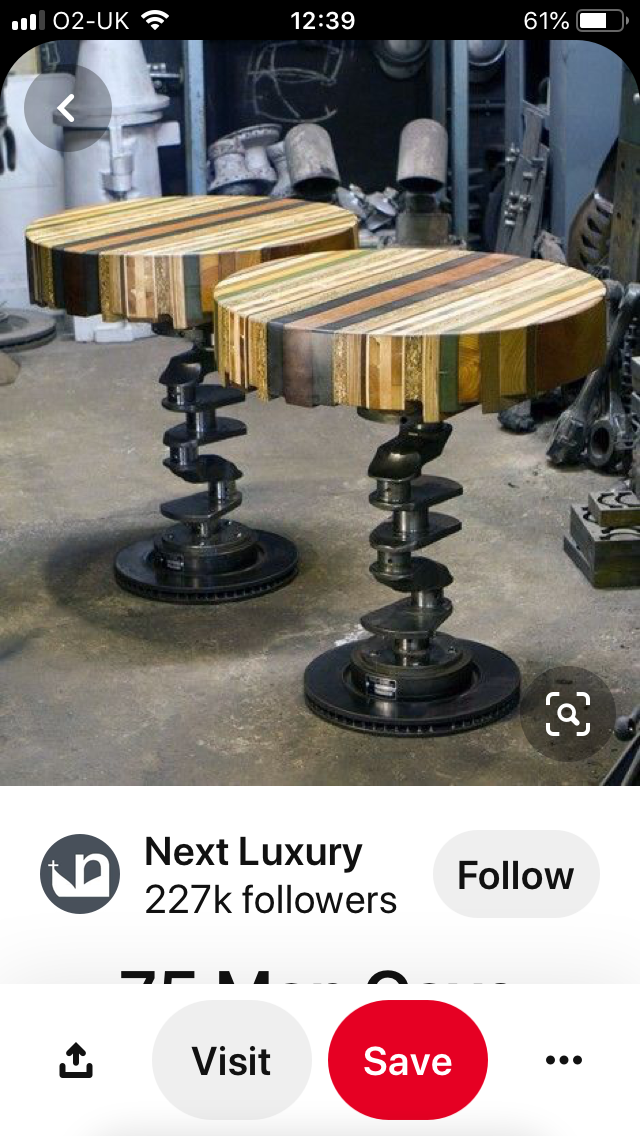Share this pin
Screen dimensions: 640x1136
(75, 1060)
